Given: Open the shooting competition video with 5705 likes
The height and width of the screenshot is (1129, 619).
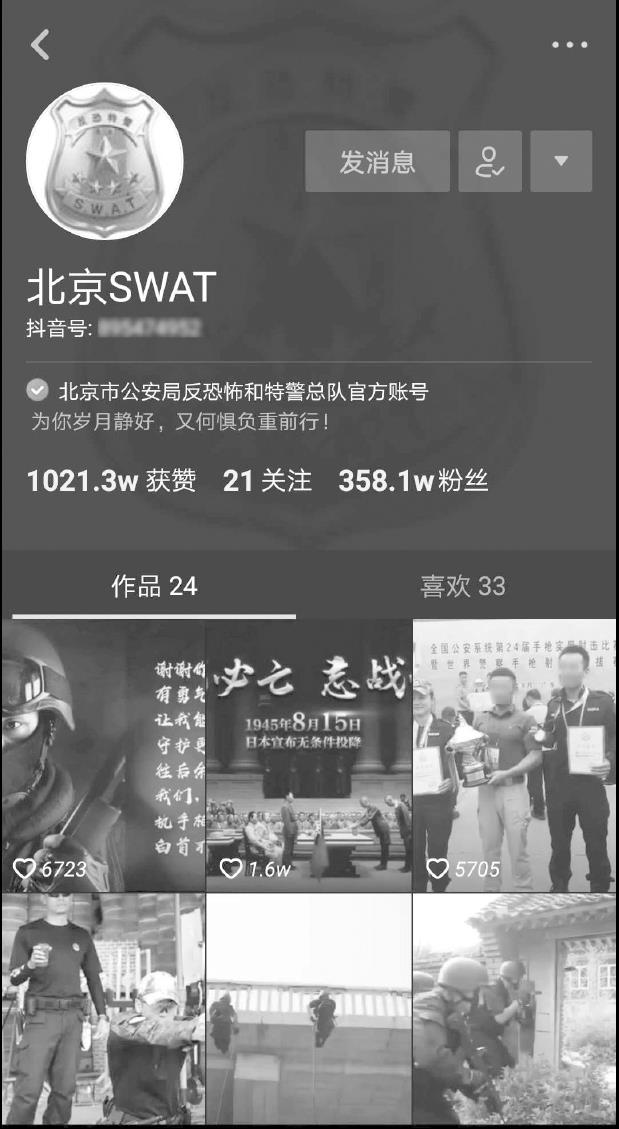Looking at the screenshot, I should click(515, 755).
